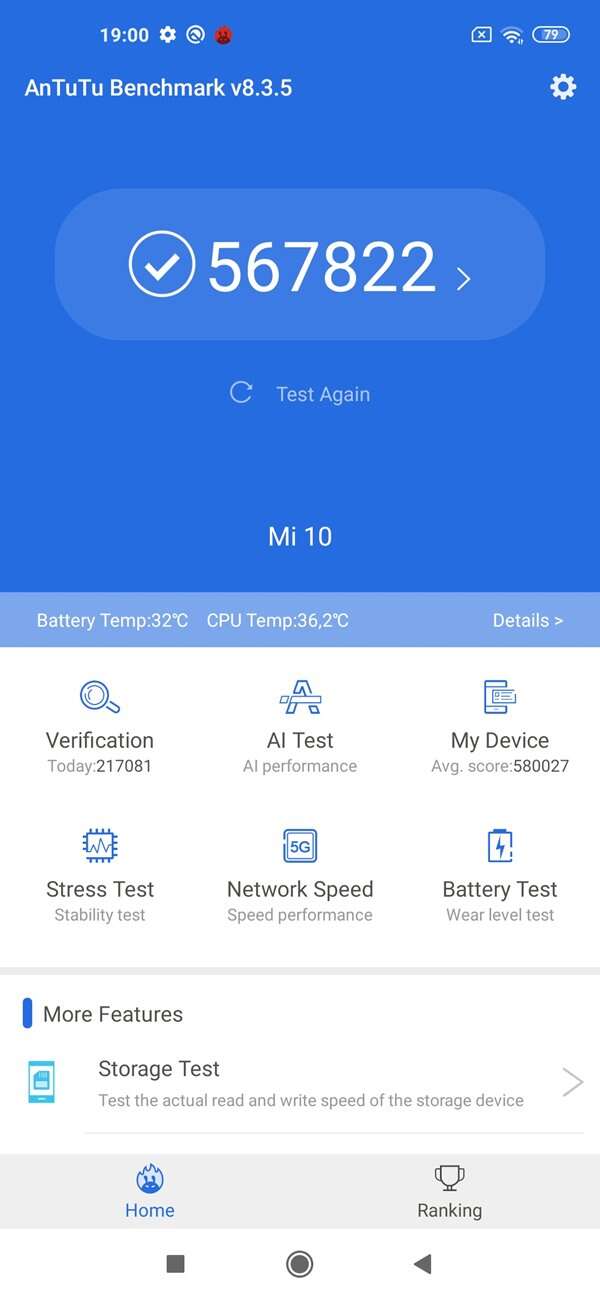Open the 567822 score details
The image size is (600, 1300).
coord(300,265)
